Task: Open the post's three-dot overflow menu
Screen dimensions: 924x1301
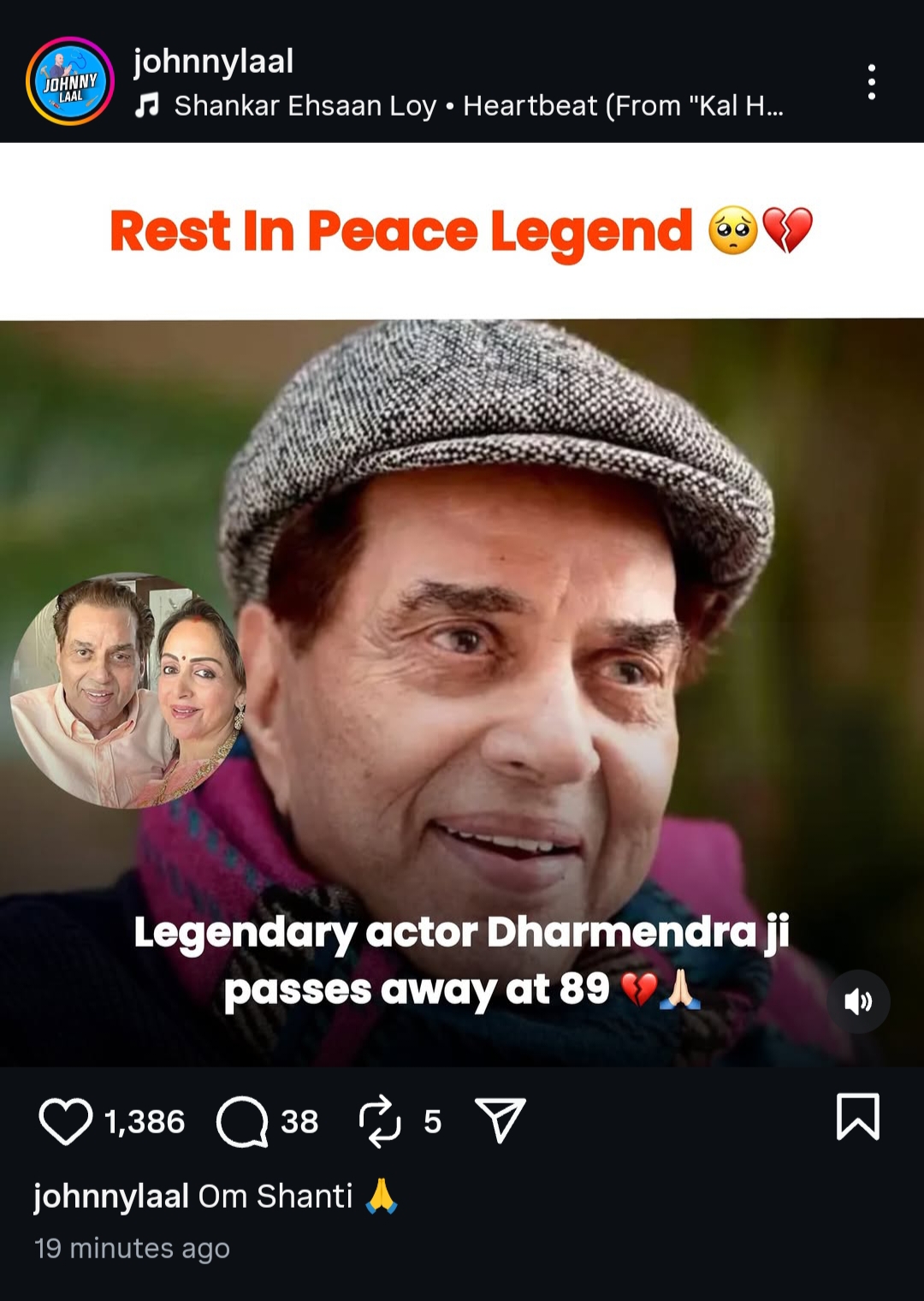Action: coord(871,82)
